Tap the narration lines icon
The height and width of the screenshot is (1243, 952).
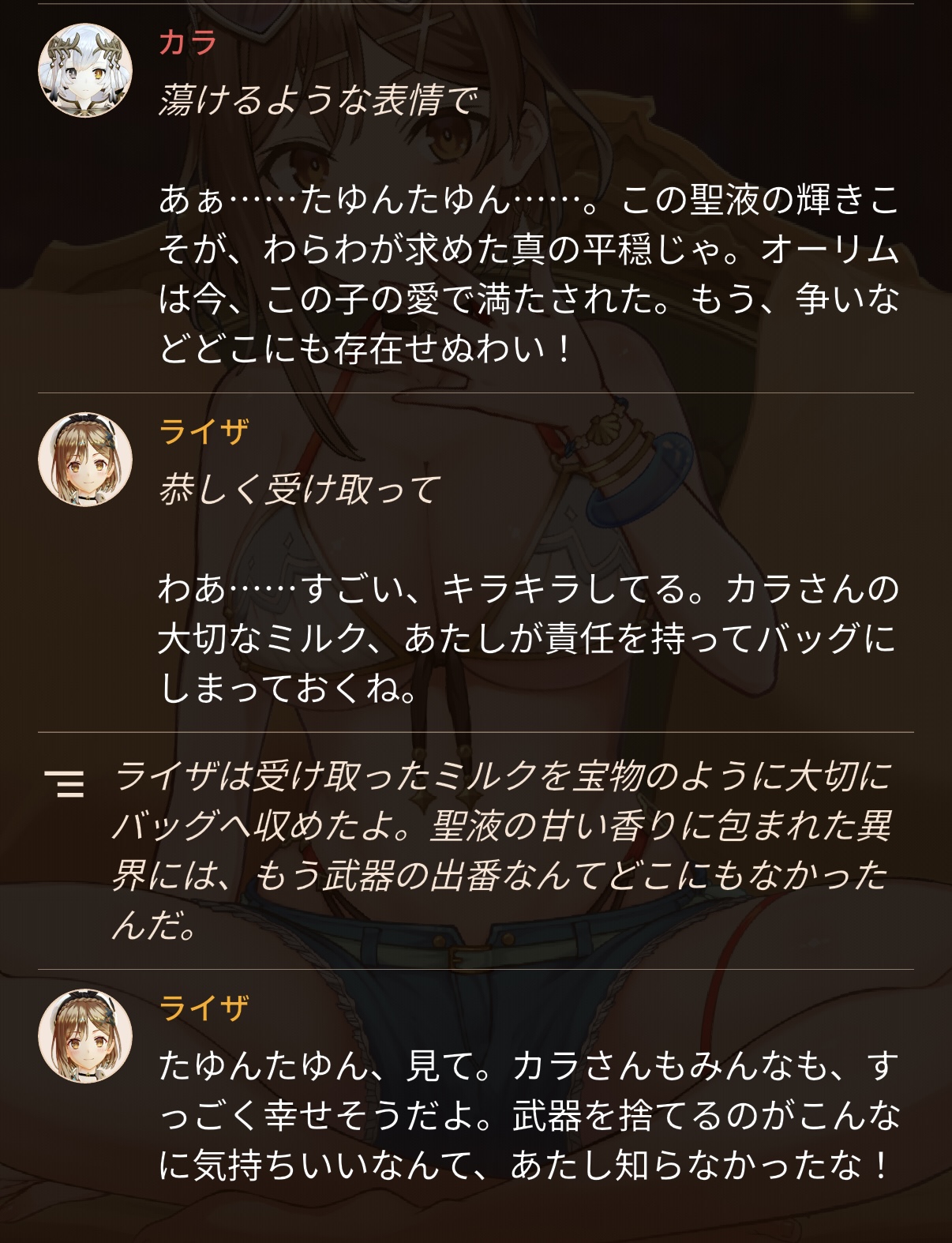(x=65, y=783)
